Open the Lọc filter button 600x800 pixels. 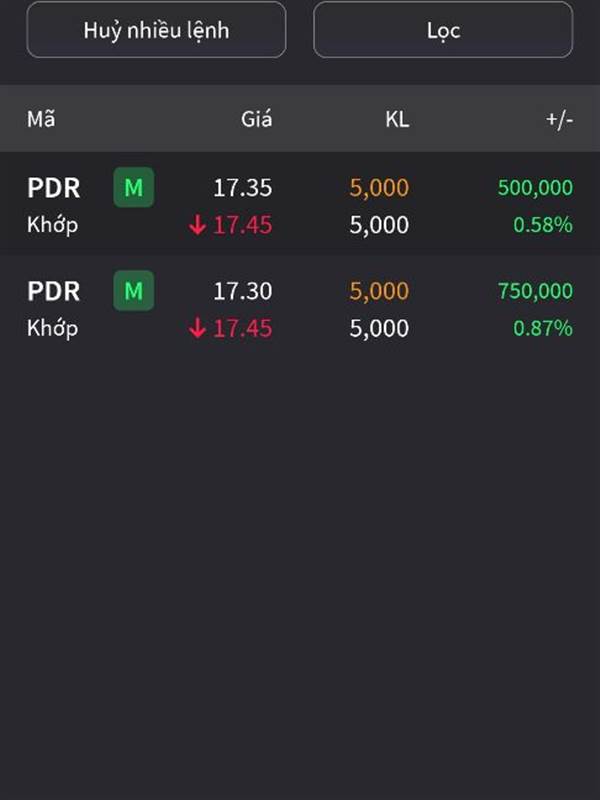443,30
